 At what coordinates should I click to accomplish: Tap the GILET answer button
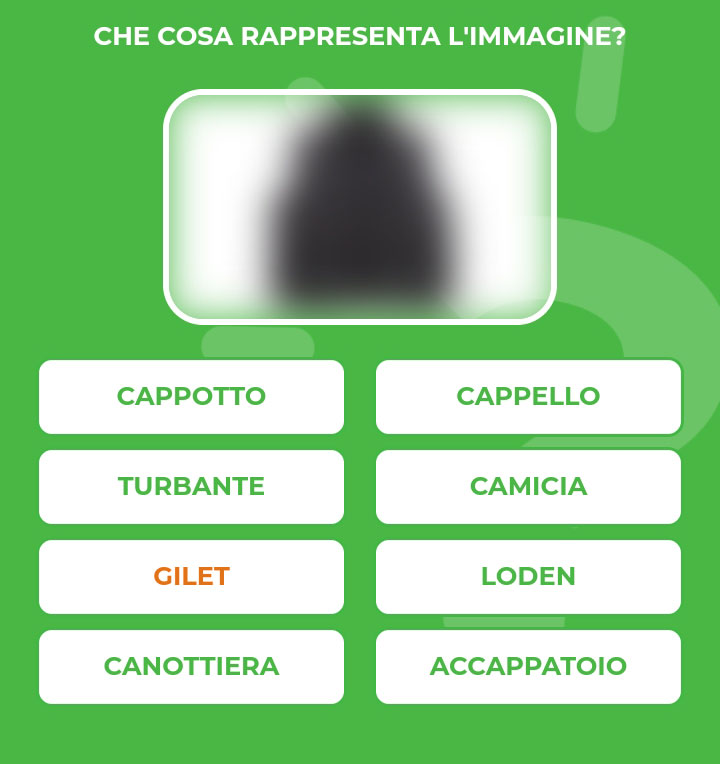(191, 577)
